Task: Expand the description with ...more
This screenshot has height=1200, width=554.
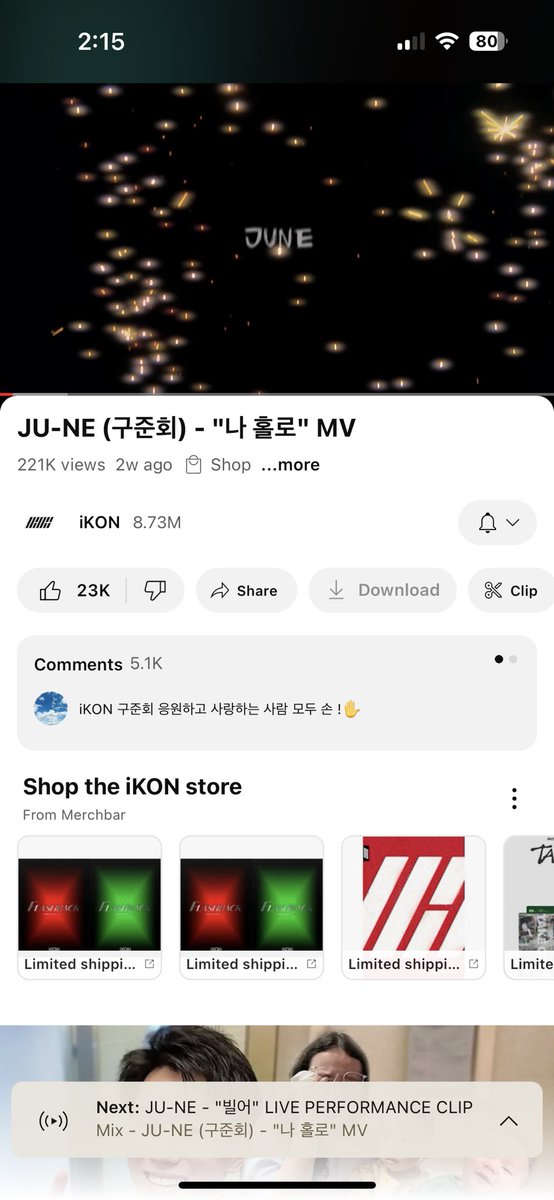Action: point(290,465)
